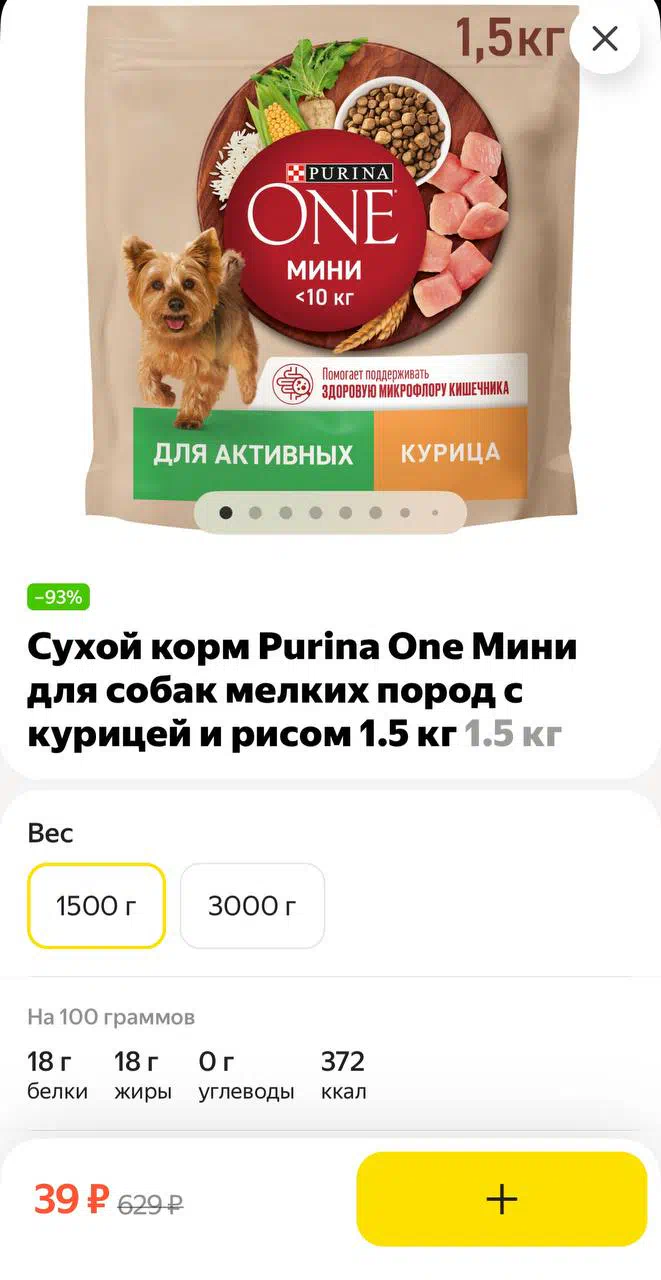Viewport: 661px width, 1280px height.
Task: Tap the product image page indicator dots
Action: coord(330,513)
